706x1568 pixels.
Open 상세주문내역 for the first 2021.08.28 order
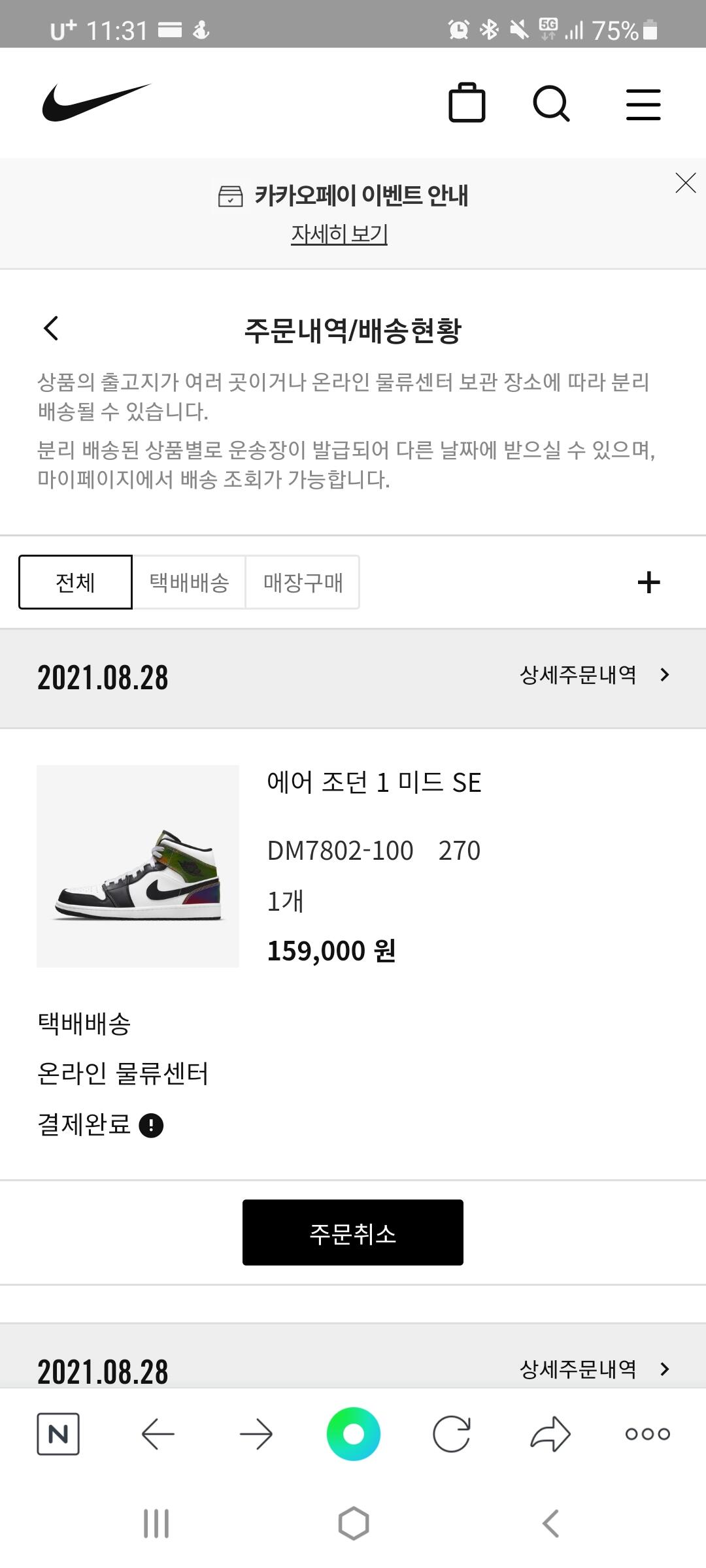594,675
